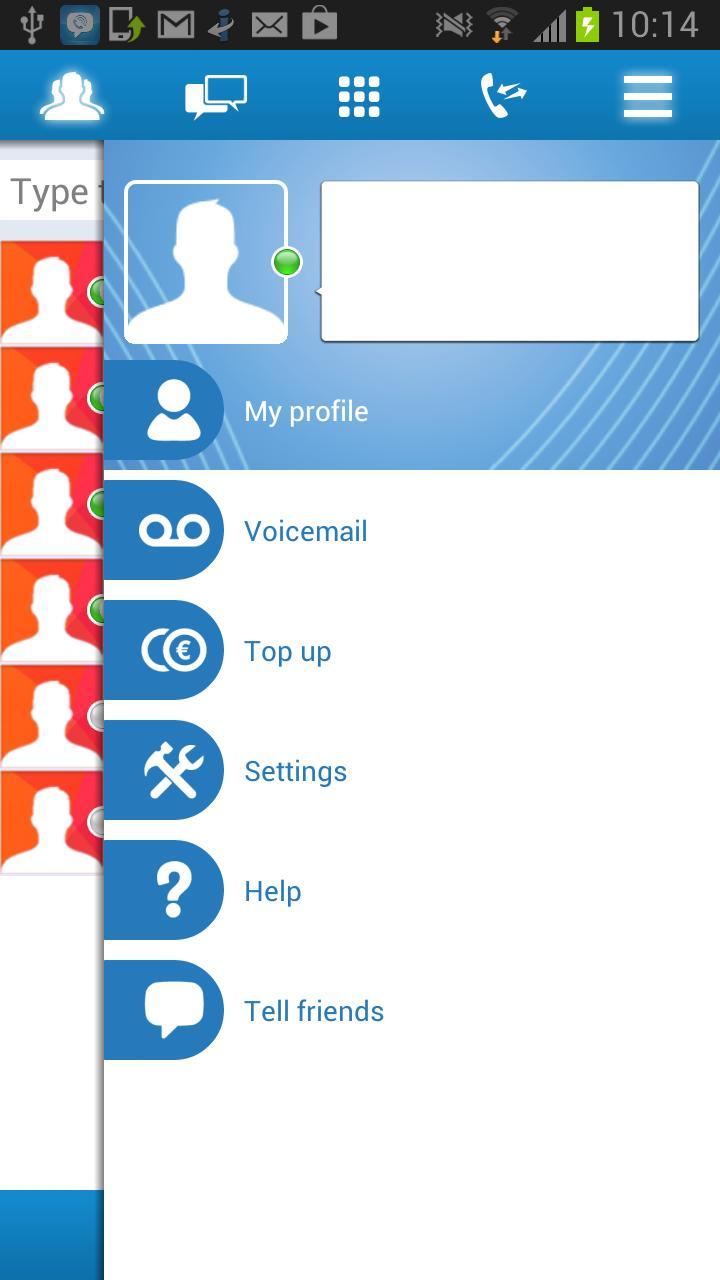The image size is (720, 1280).
Task: Open the Help question mark icon
Action: click(x=174, y=890)
